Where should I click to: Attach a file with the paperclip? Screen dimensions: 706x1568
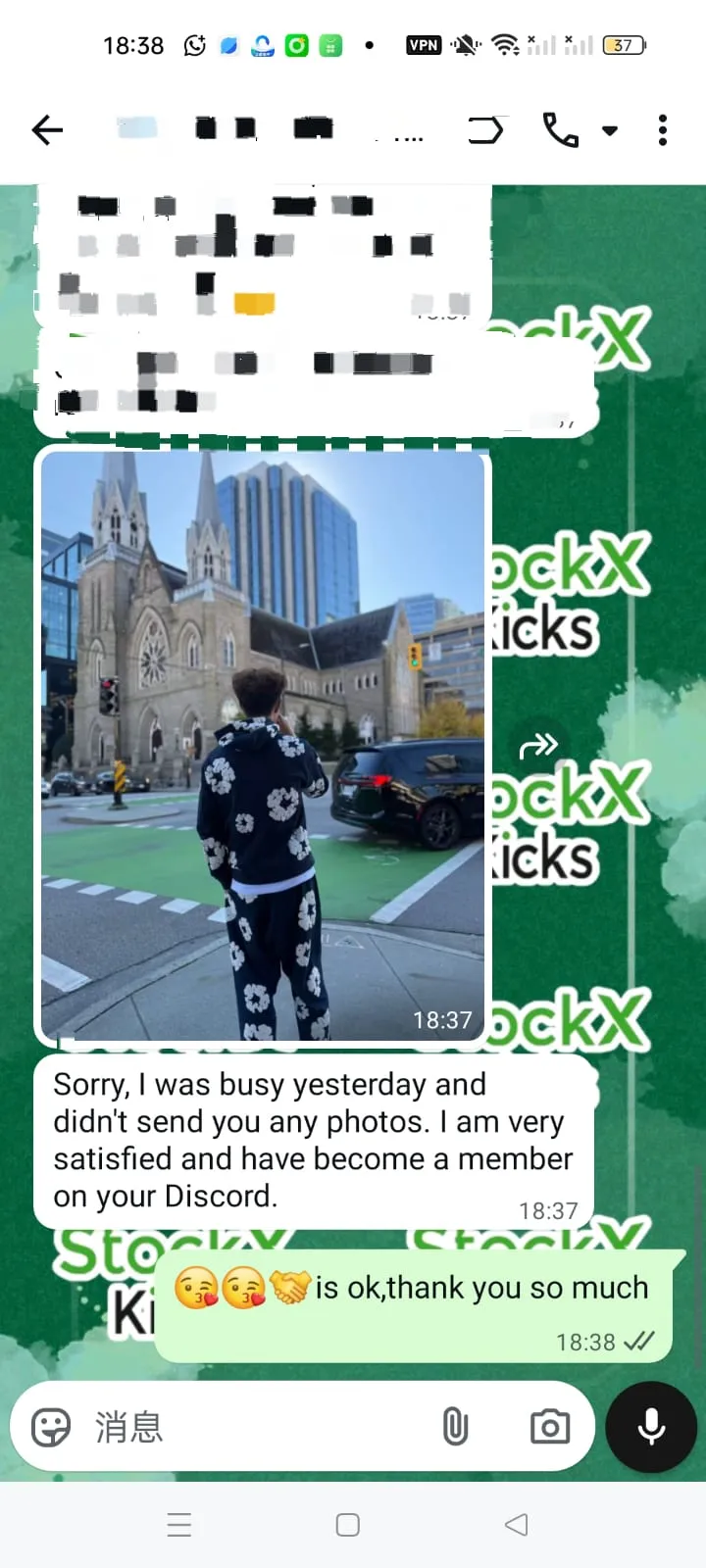455,1427
